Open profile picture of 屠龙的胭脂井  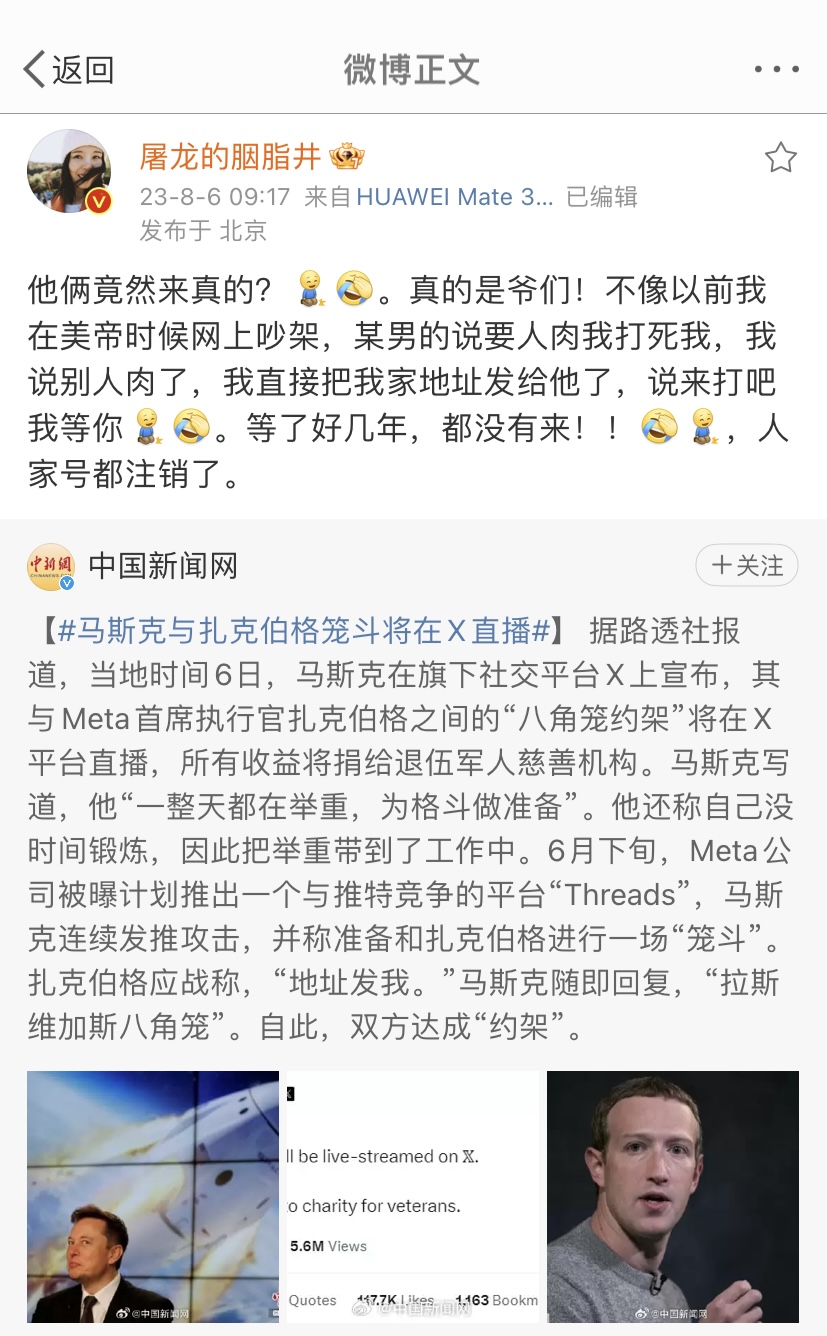[x=69, y=171]
